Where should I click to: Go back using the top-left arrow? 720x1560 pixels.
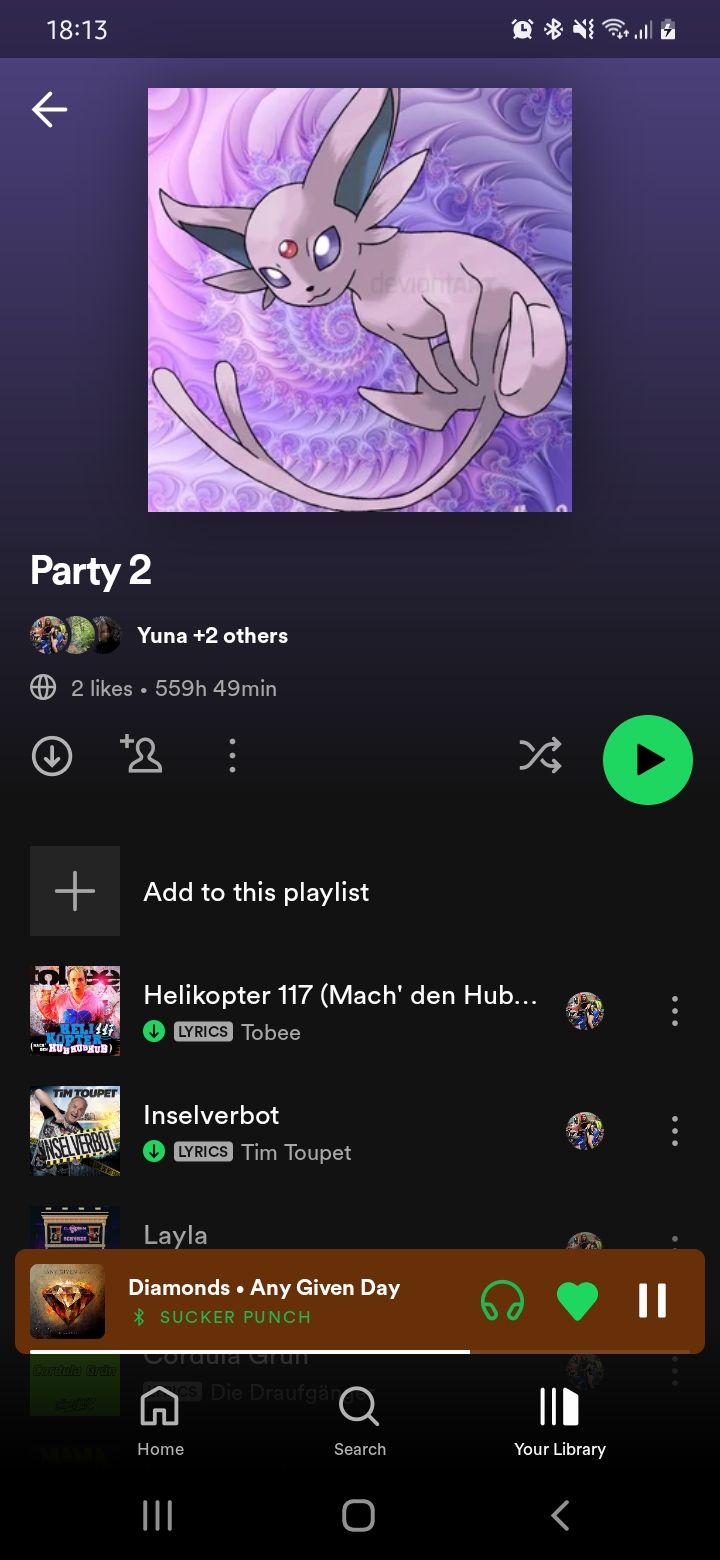coord(49,110)
